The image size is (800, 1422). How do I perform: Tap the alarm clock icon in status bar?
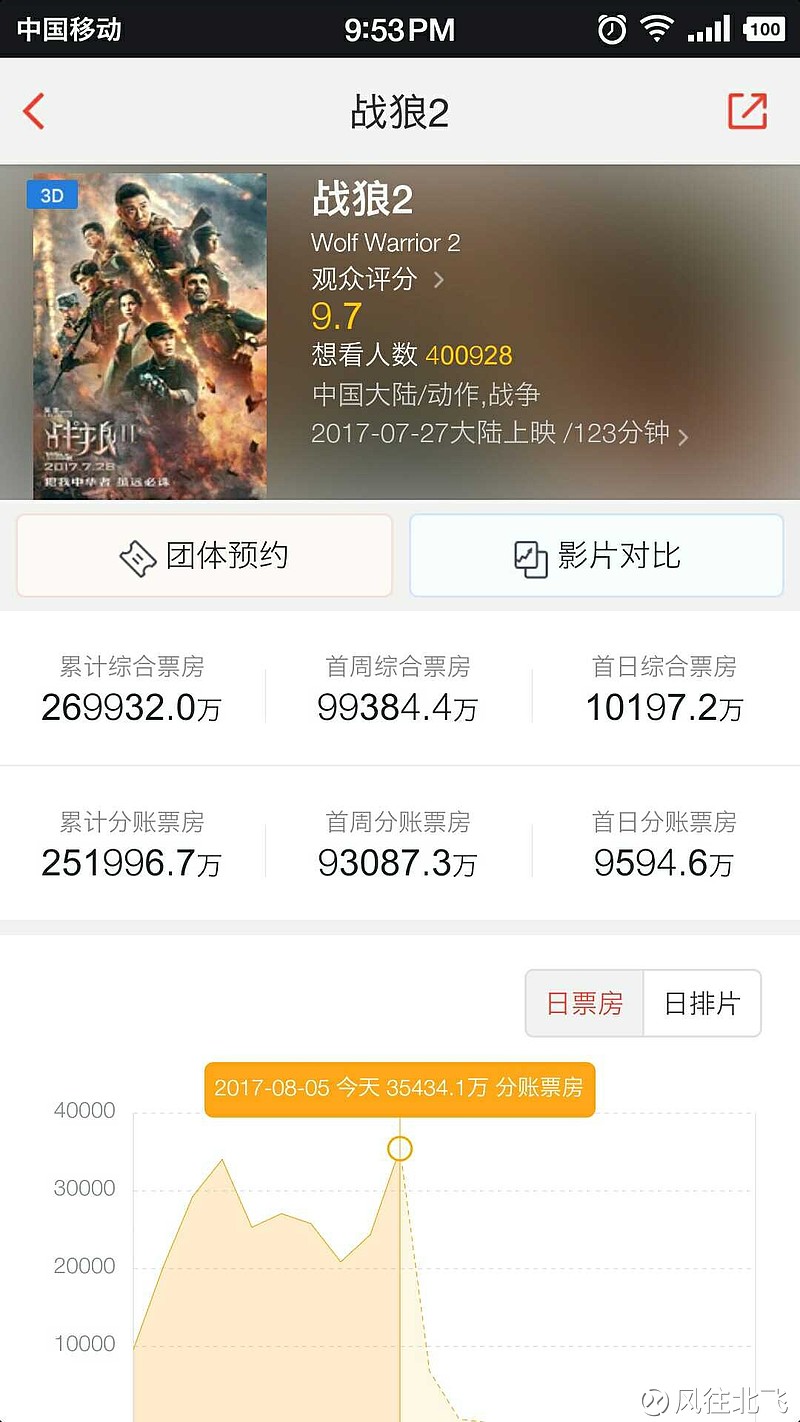pos(611,29)
